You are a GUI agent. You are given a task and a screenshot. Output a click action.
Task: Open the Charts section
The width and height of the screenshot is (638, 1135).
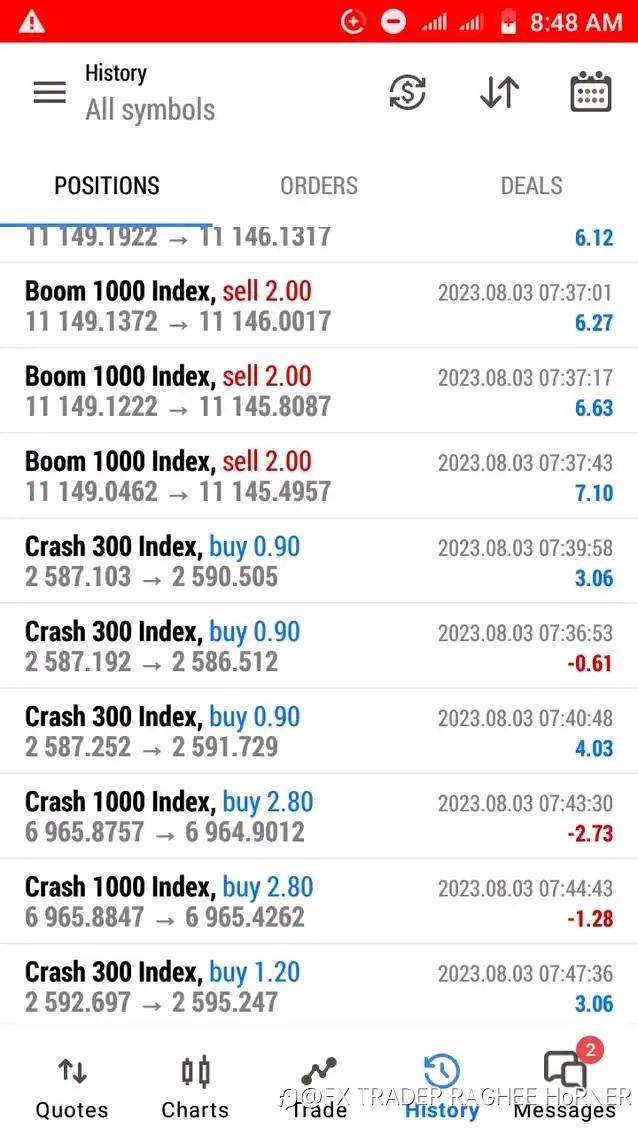tap(195, 1088)
